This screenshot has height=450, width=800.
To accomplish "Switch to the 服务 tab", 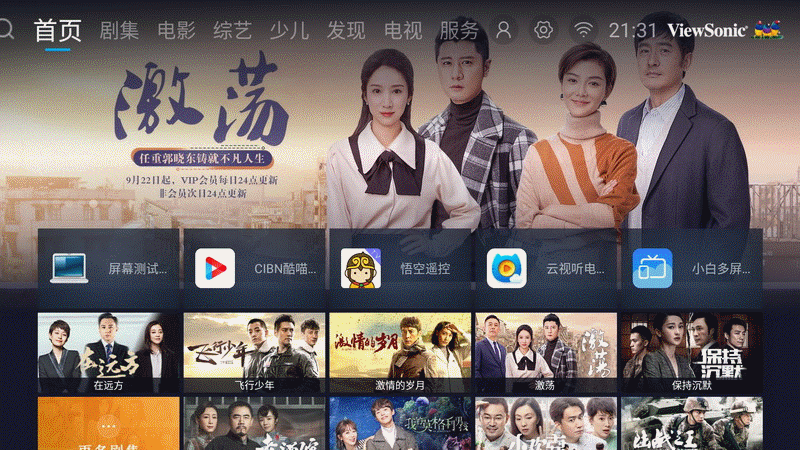I will click(x=459, y=30).
